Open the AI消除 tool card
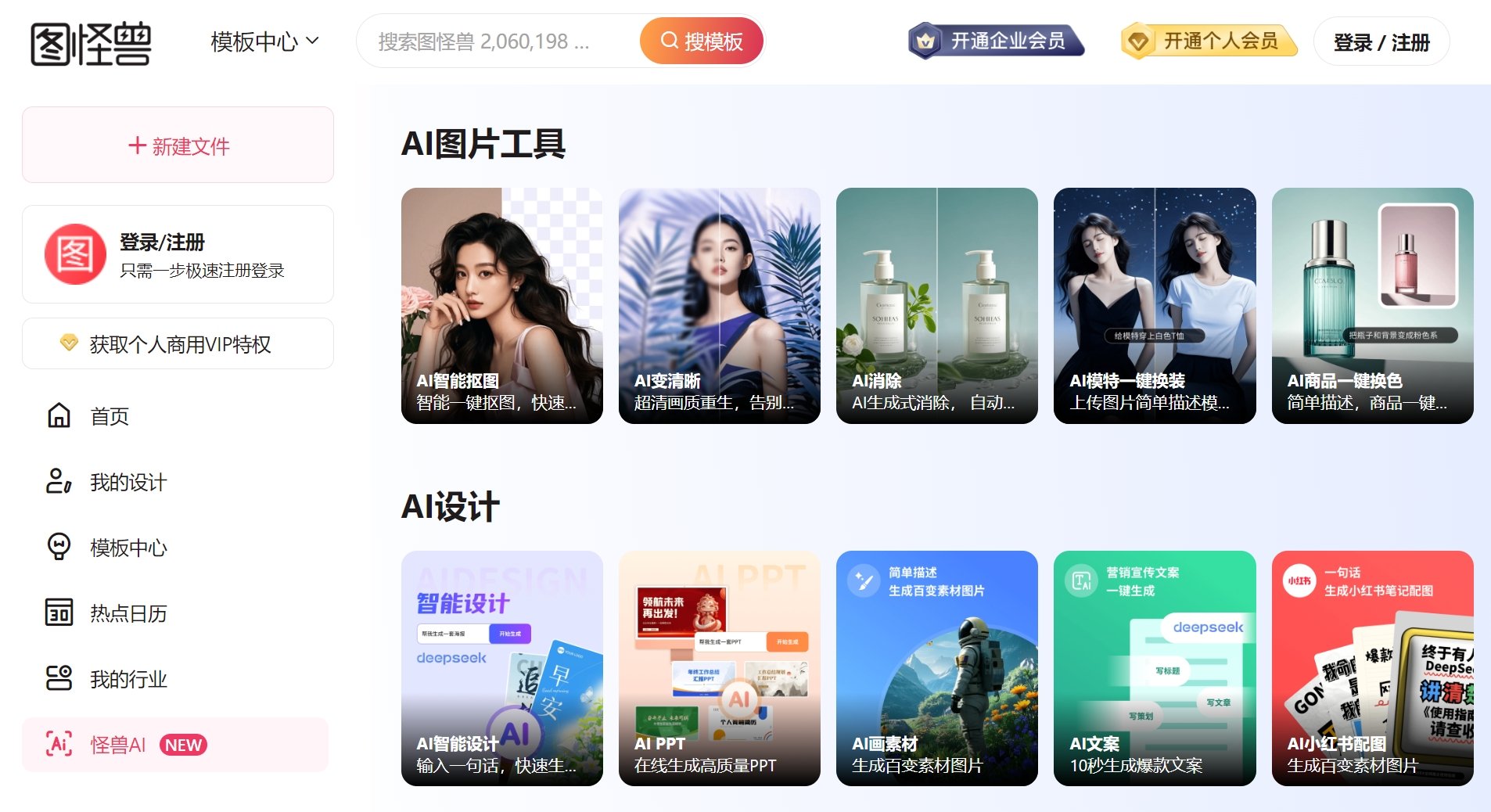Image resolution: width=1491 pixels, height=812 pixels. pyautogui.click(x=936, y=306)
